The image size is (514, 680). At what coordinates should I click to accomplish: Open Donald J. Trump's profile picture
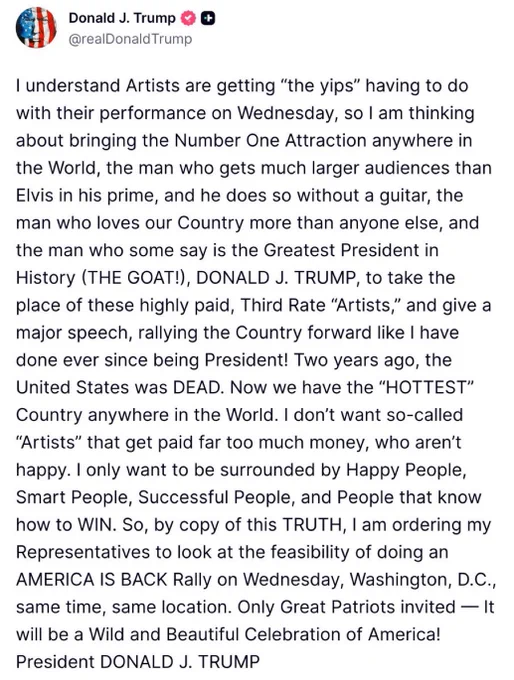pyautogui.click(x=36, y=27)
